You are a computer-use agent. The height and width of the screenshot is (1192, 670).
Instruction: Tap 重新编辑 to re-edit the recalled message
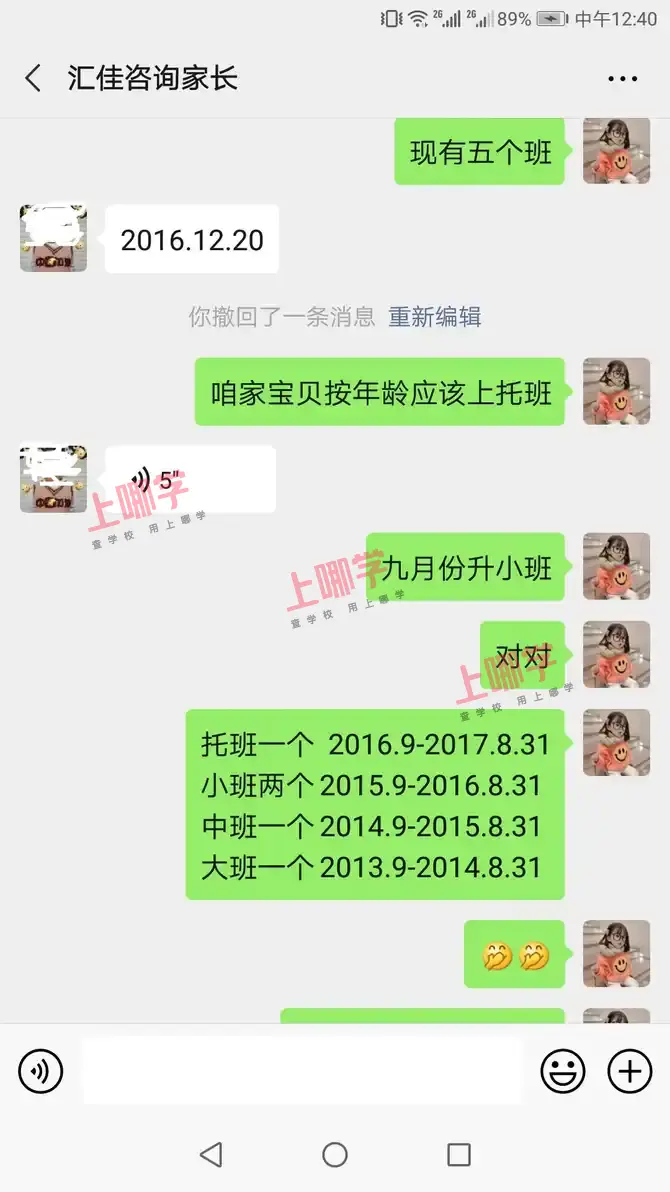point(435,317)
